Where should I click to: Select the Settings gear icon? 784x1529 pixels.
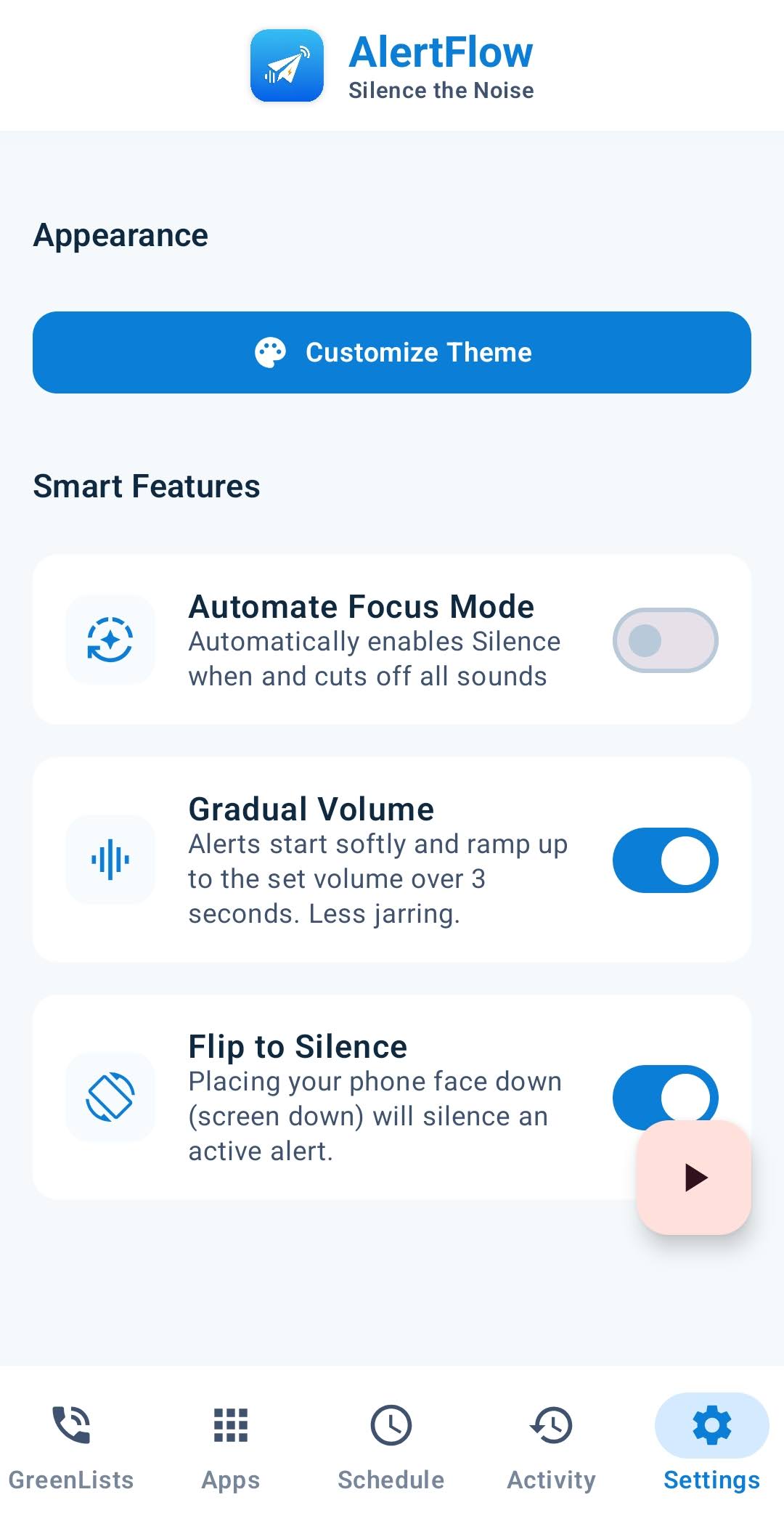[x=711, y=1425]
